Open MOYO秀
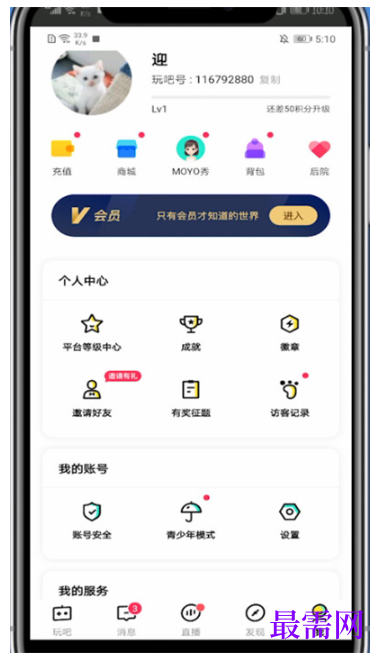This screenshot has height=656, width=382. (x=191, y=156)
